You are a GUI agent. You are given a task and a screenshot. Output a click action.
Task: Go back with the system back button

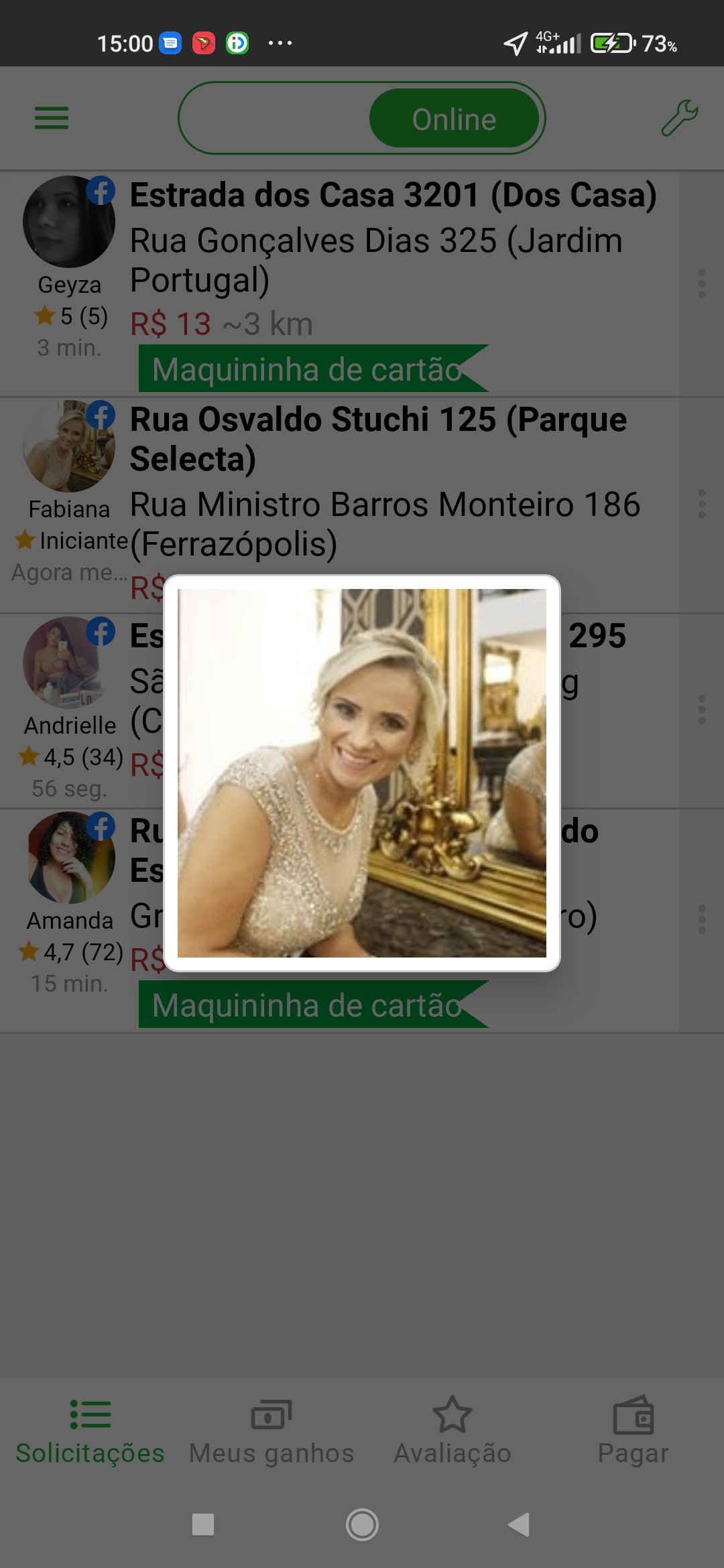point(520,1524)
